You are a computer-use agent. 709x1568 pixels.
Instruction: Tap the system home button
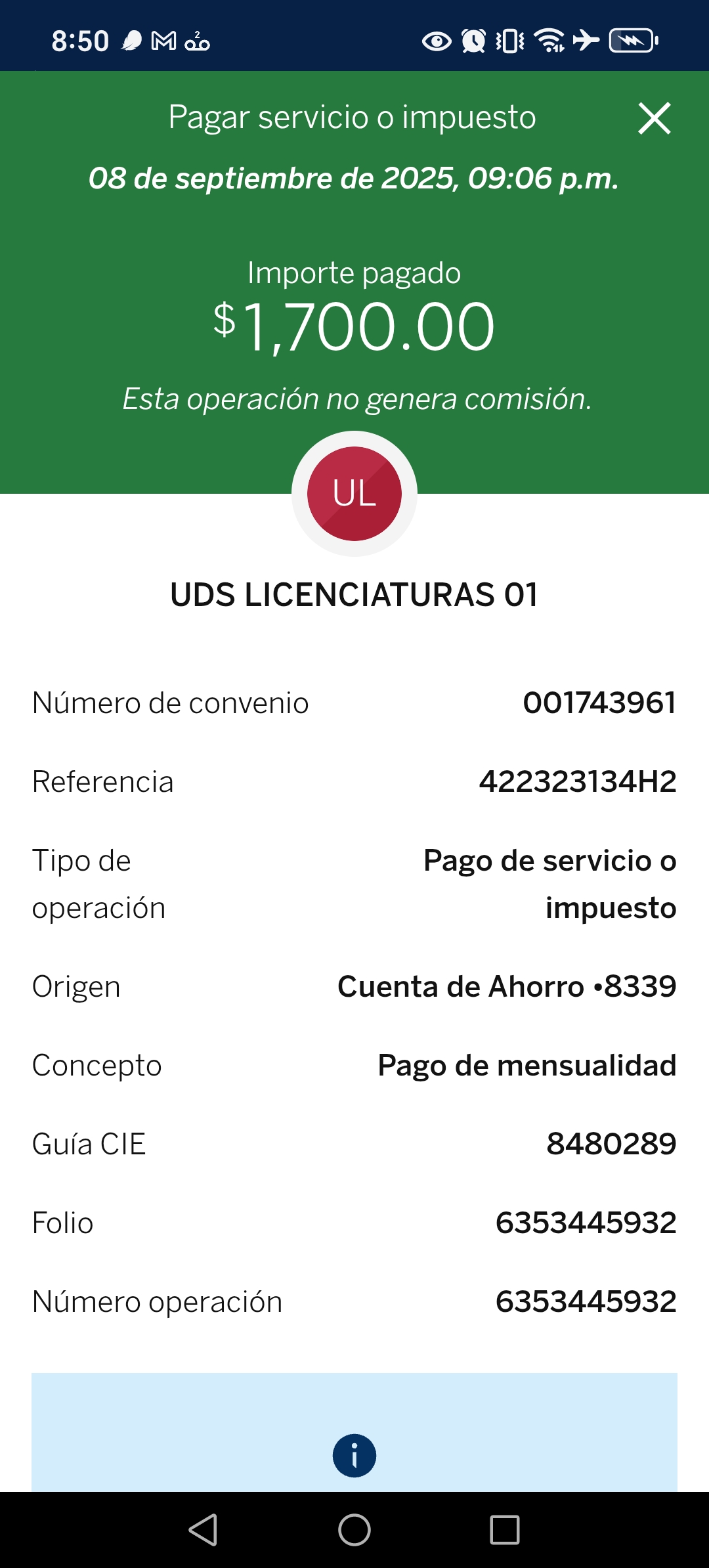(x=354, y=1530)
